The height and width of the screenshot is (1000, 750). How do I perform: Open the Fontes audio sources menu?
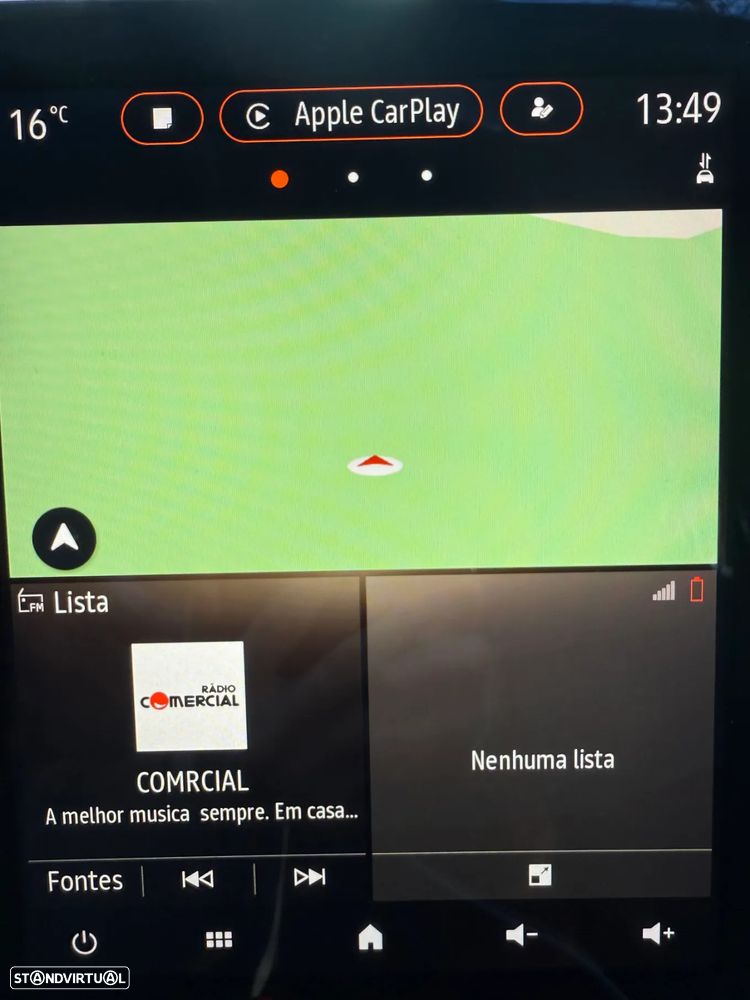[85, 880]
